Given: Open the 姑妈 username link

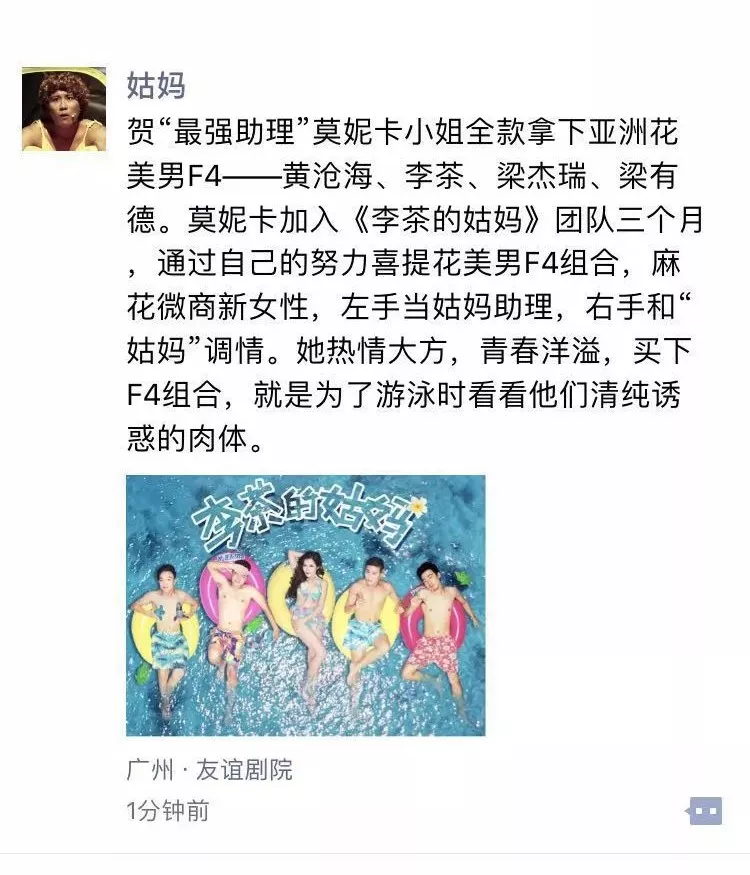Looking at the screenshot, I should click(x=156, y=85).
